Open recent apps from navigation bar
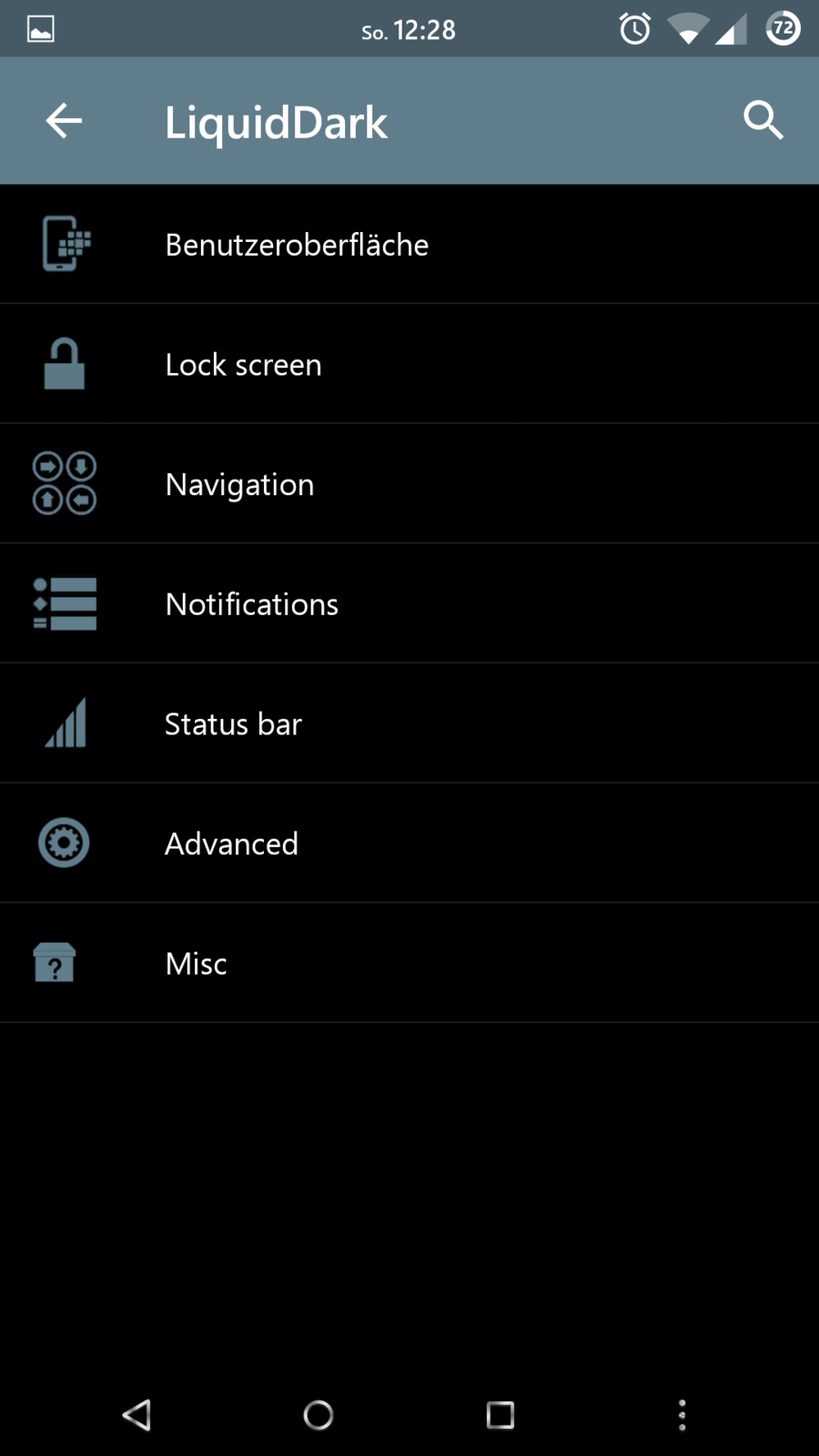The height and width of the screenshot is (1456, 819). pyautogui.click(x=500, y=1415)
